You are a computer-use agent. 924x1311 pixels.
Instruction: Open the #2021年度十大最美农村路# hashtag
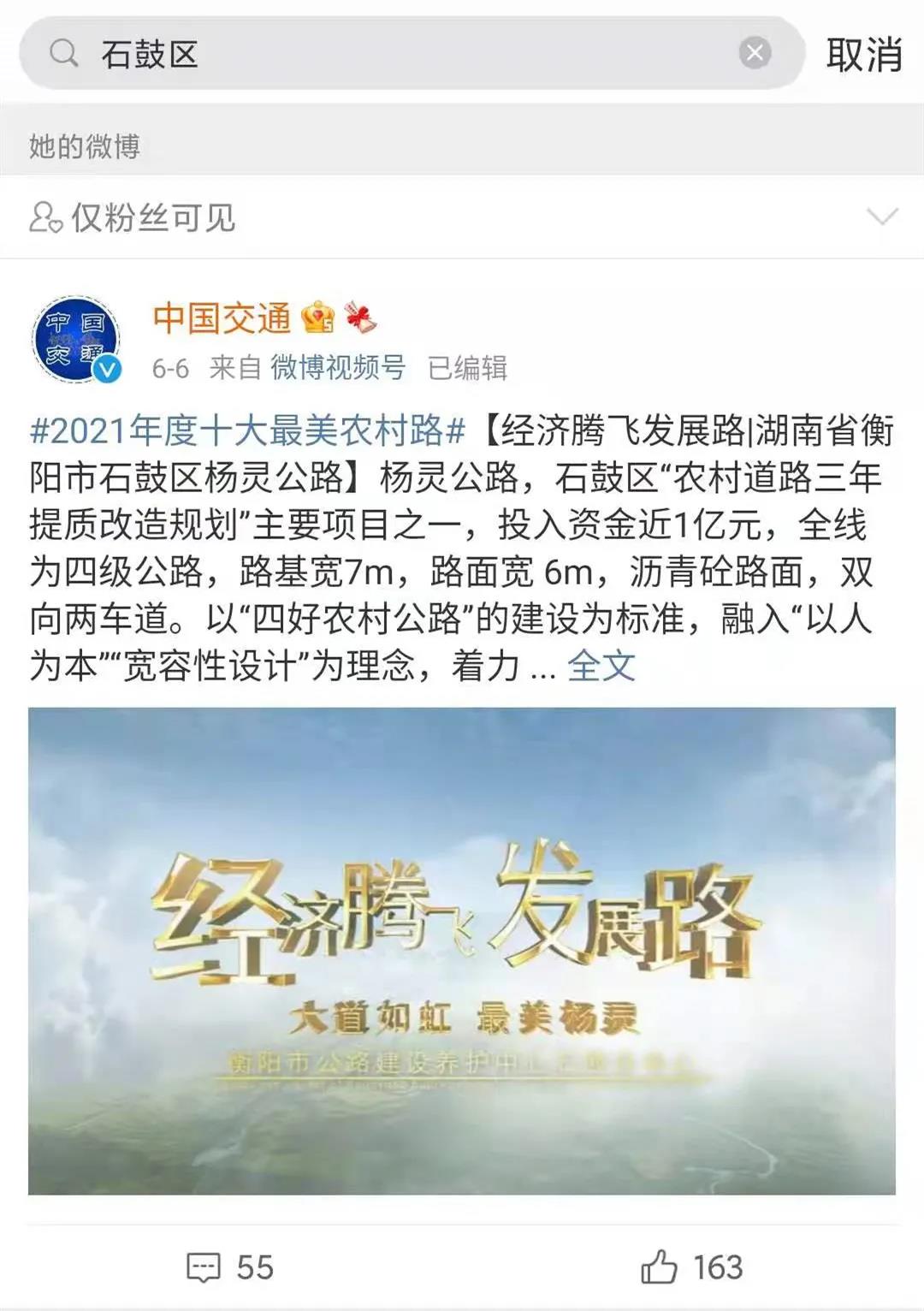[248, 430]
